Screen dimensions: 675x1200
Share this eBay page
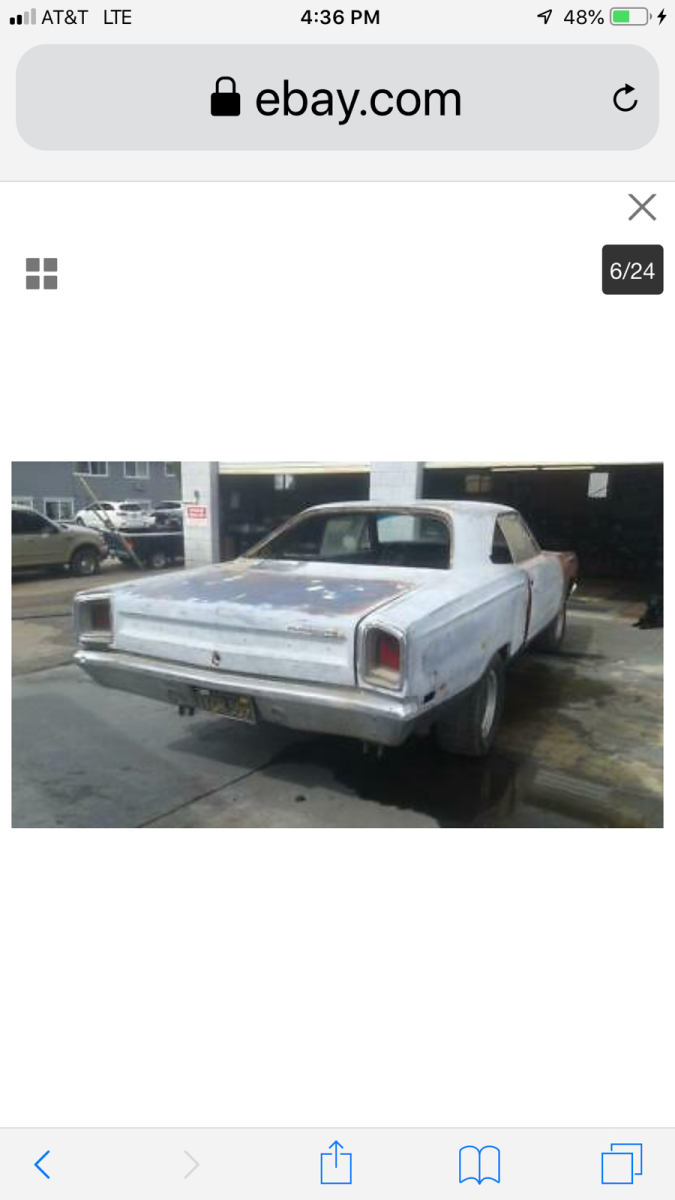coord(336,1164)
